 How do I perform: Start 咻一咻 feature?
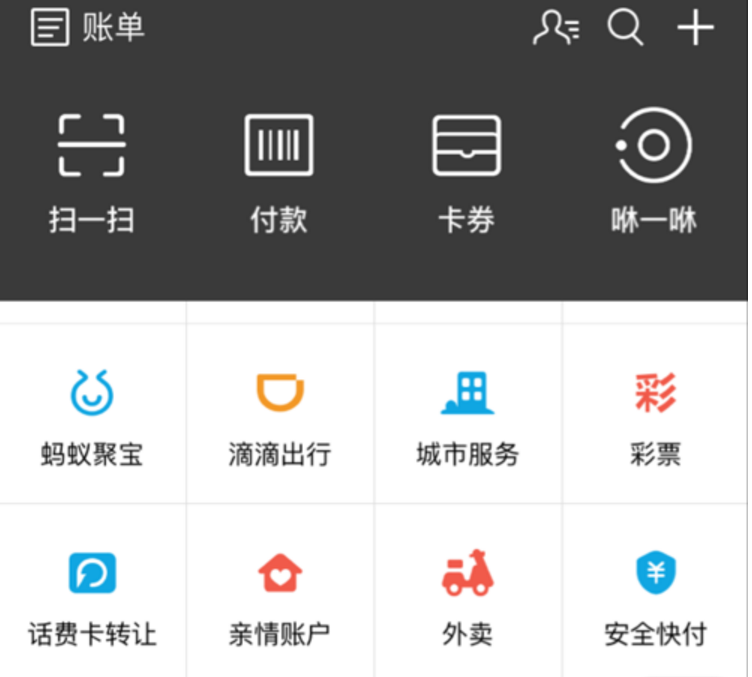point(653,170)
